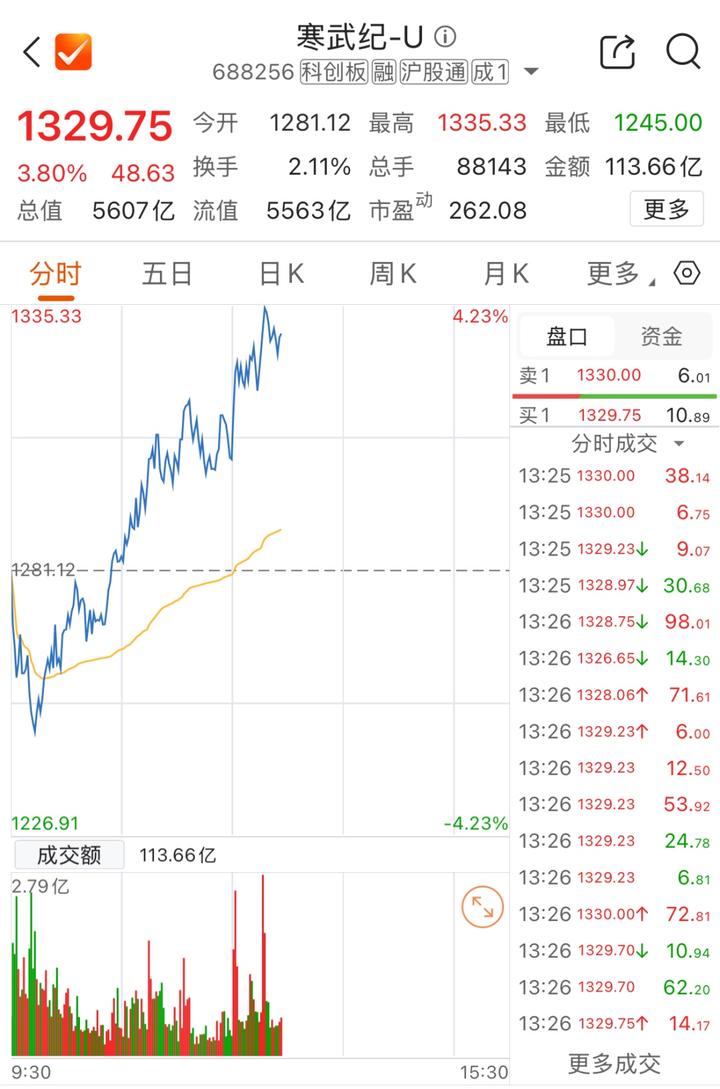Switch to the 日K chart tab
Image resolution: width=720 pixels, height=1089 pixels.
point(281,273)
